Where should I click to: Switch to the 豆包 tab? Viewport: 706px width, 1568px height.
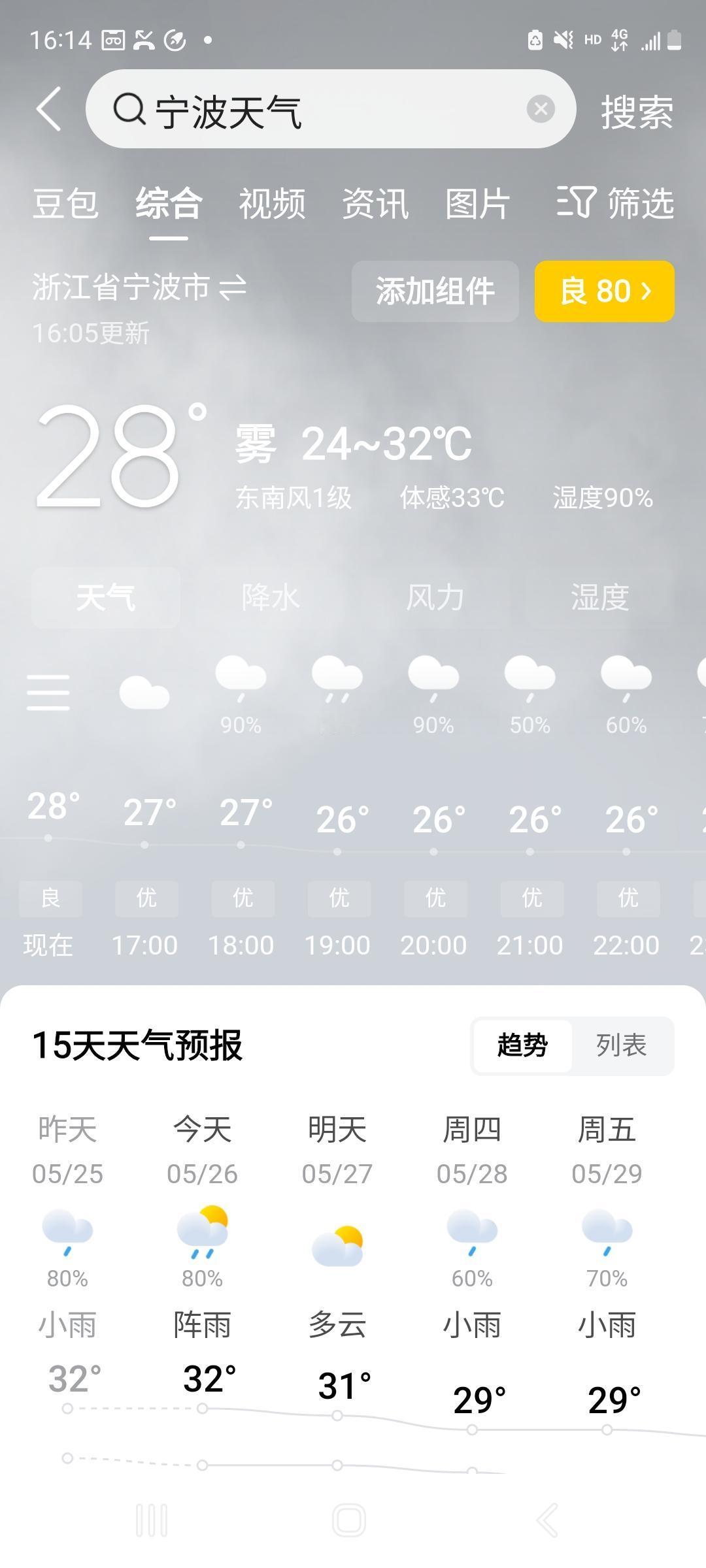point(65,203)
